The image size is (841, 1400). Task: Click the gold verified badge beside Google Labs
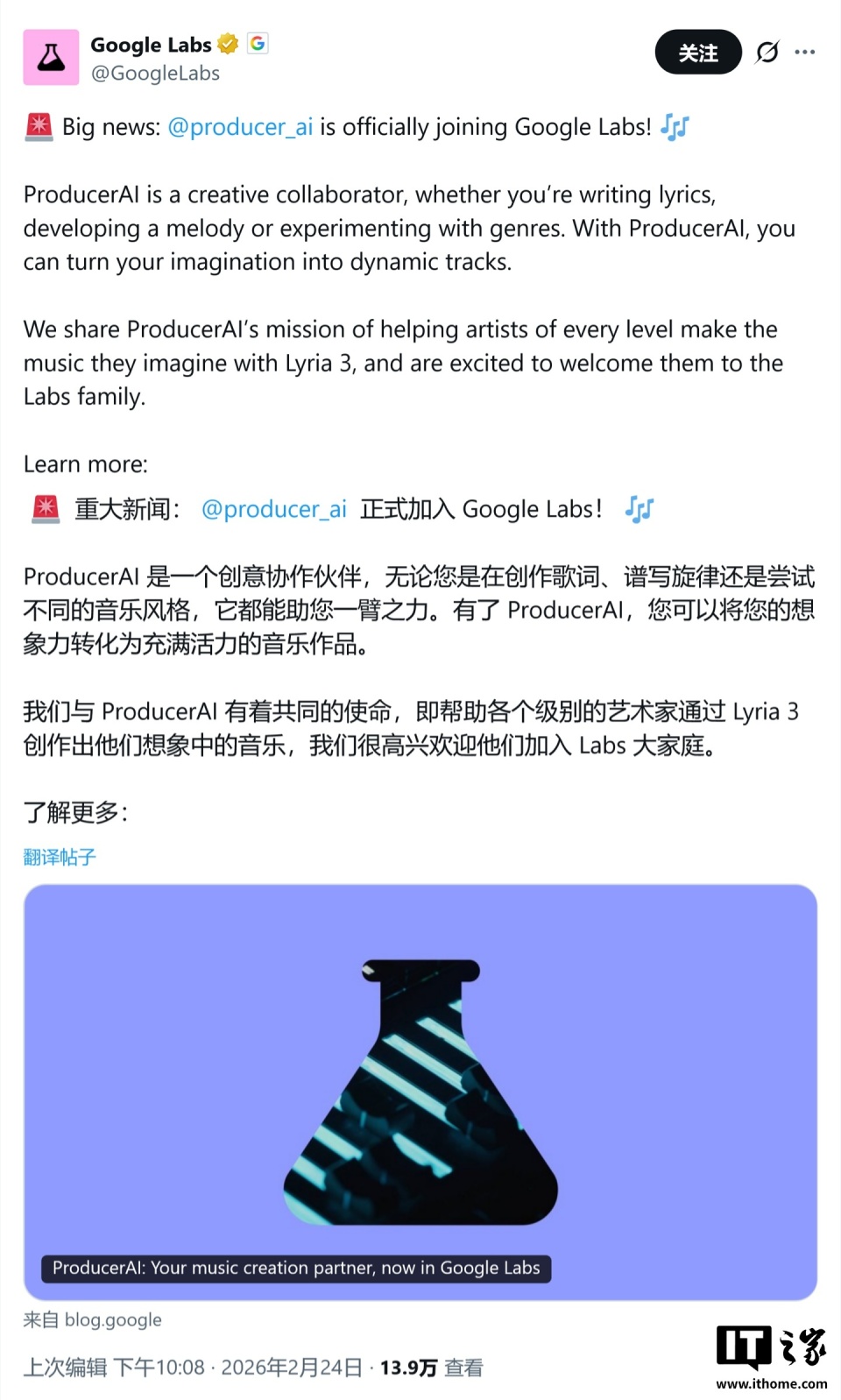point(227,44)
